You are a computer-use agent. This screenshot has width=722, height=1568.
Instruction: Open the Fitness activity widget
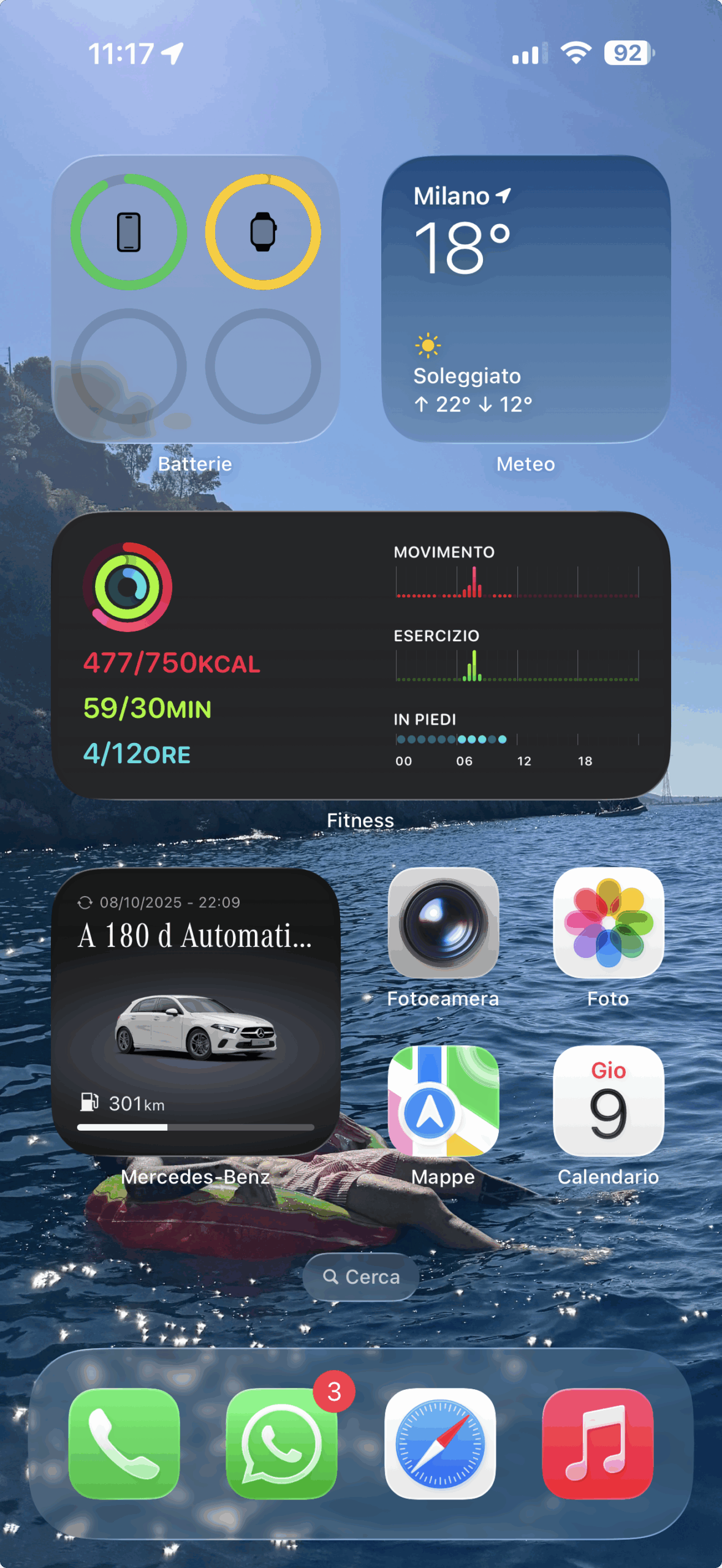point(361,655)
